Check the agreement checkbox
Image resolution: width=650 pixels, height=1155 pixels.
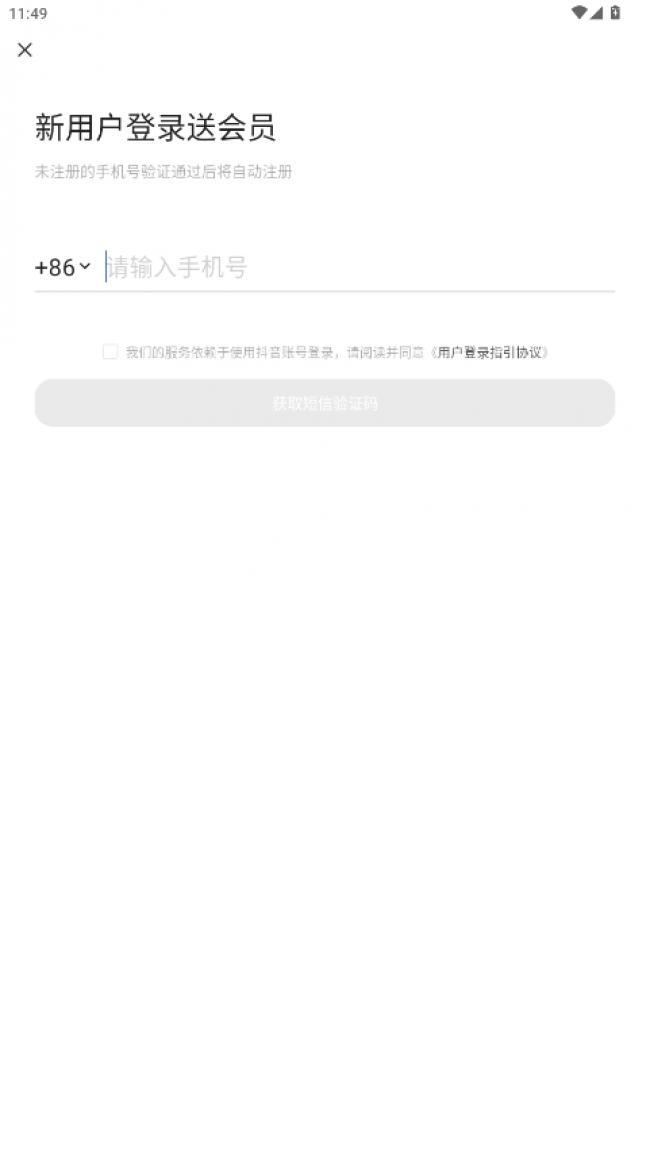pos(110,352)
